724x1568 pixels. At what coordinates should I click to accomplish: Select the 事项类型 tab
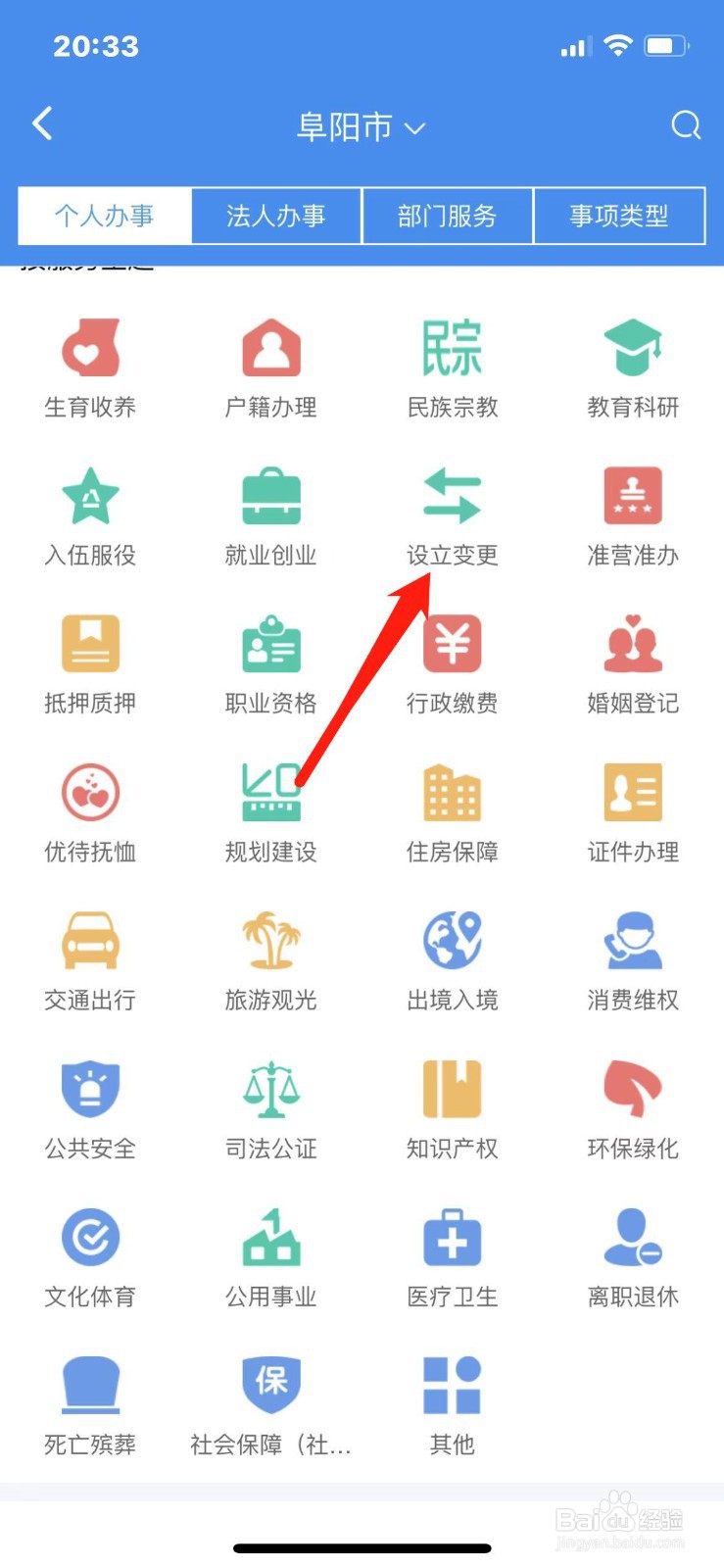coord(620,216)
